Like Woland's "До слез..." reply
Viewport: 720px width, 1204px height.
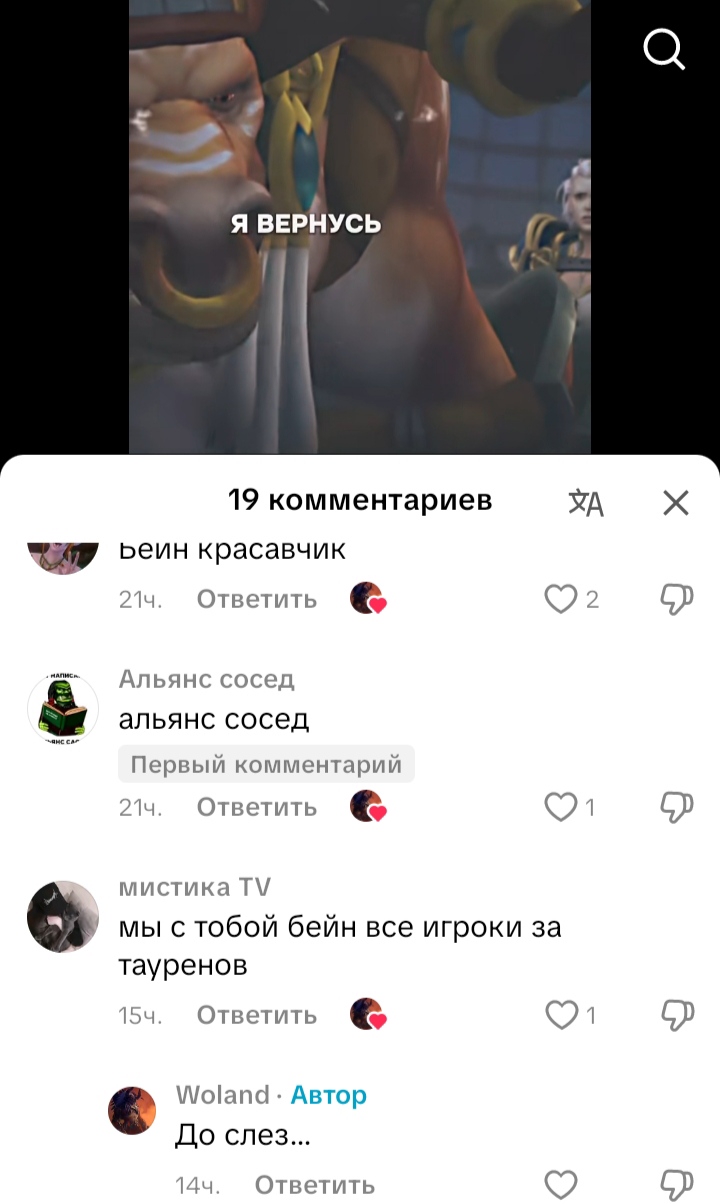561,1185
